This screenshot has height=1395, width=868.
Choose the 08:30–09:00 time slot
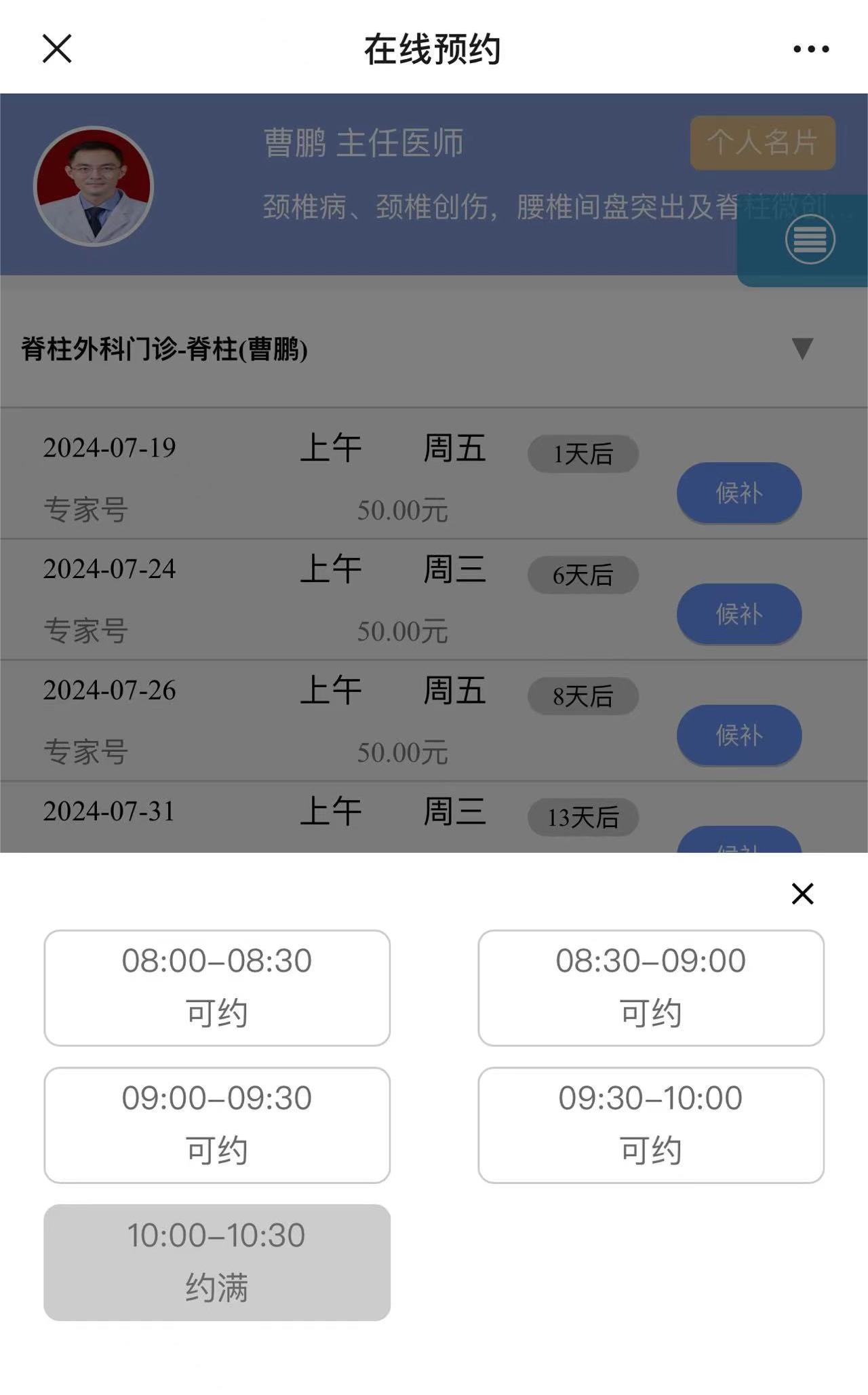pyautogui.click(x=651, y=987)
